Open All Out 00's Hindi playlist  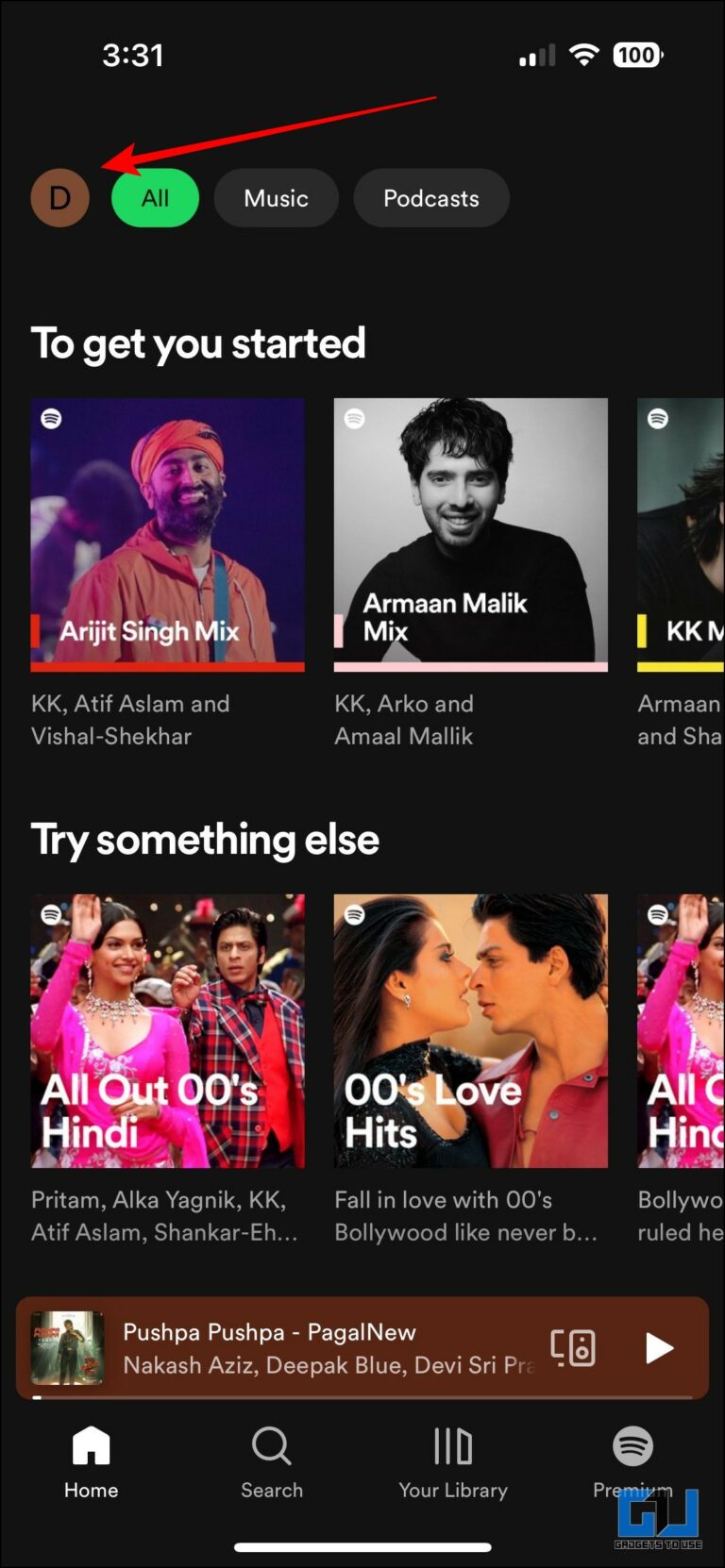tap(167, 1030)
